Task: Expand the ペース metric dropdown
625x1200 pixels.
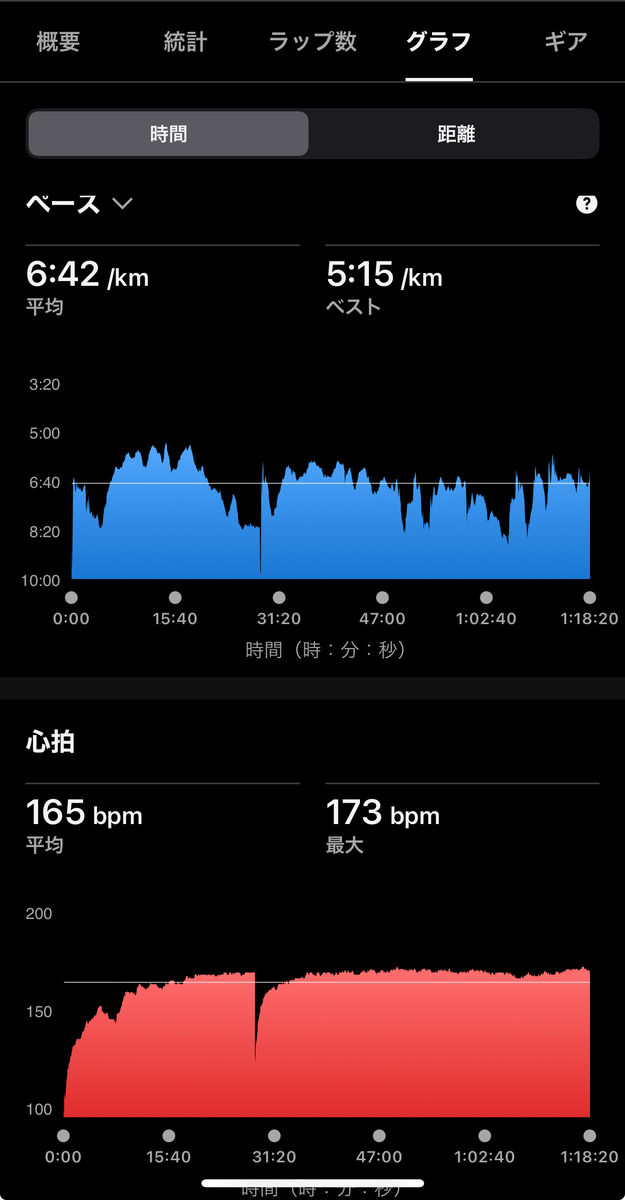Action: click(79, 204)
